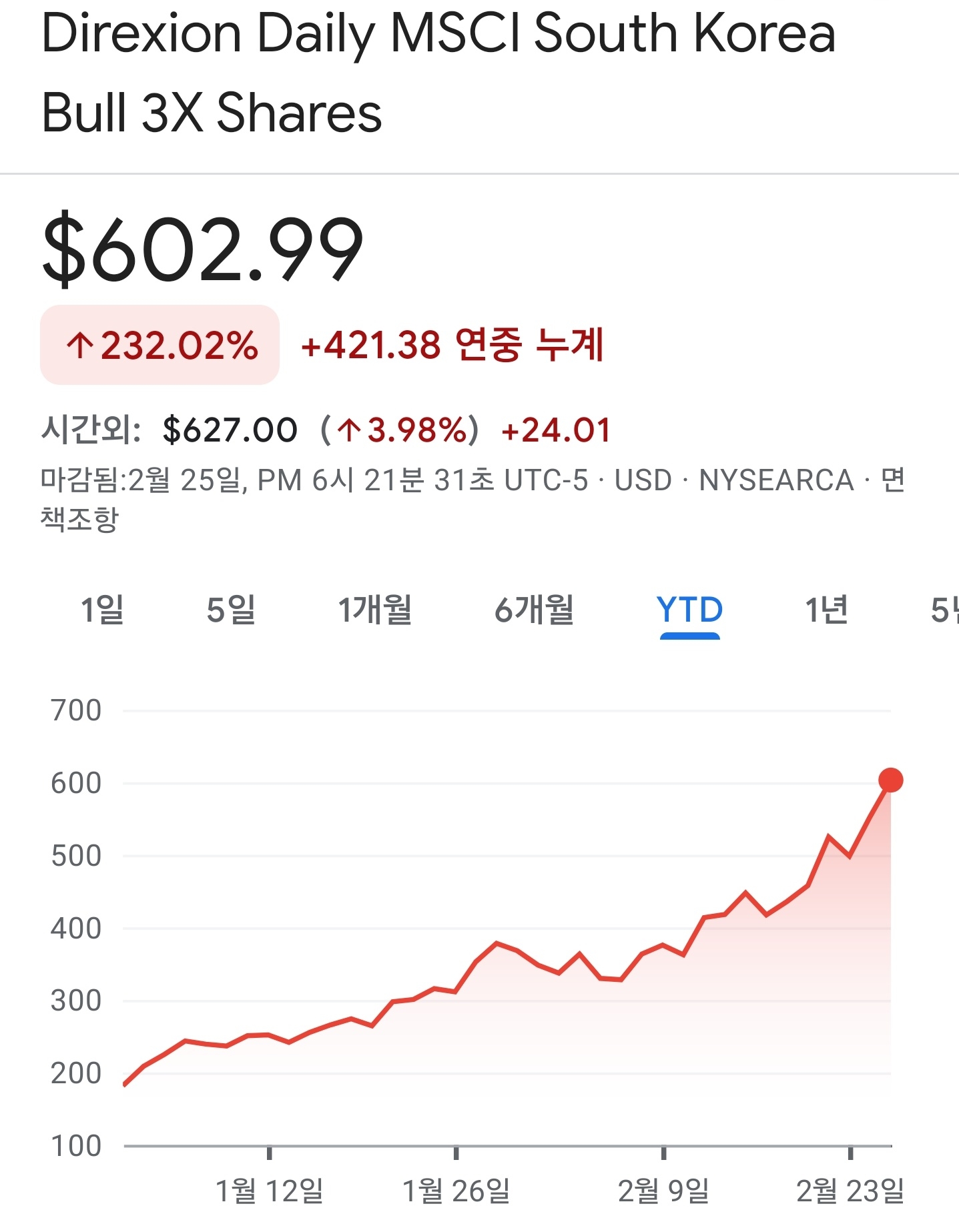Select the YTD range tab
Screen dimensions: 959x1232
coord(689,610)
